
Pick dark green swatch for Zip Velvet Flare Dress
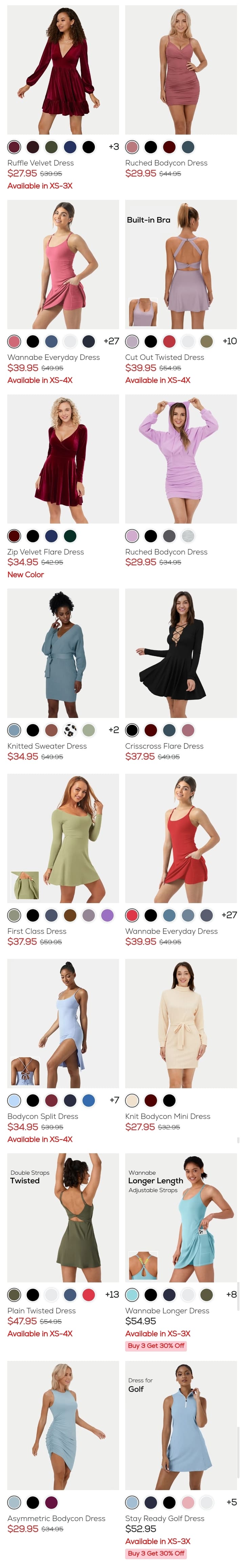coord(70,536)
